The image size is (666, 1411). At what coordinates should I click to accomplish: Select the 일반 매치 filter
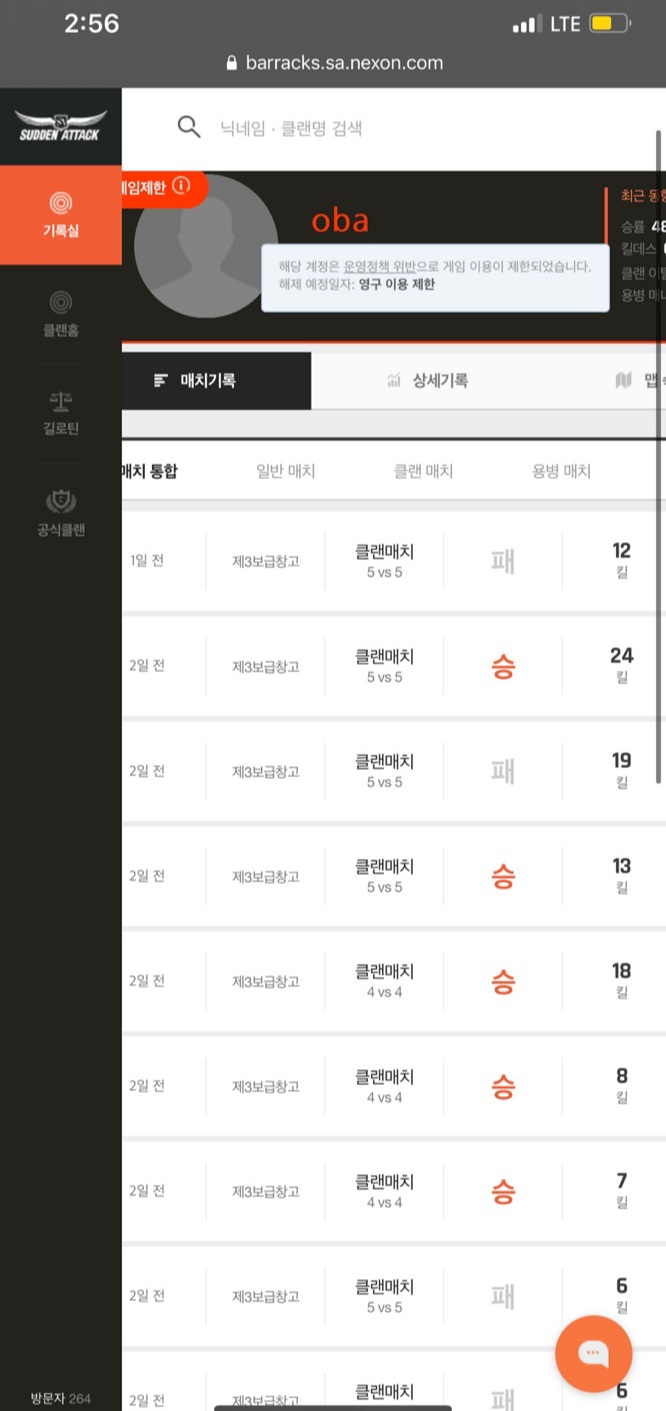[285, 471]
